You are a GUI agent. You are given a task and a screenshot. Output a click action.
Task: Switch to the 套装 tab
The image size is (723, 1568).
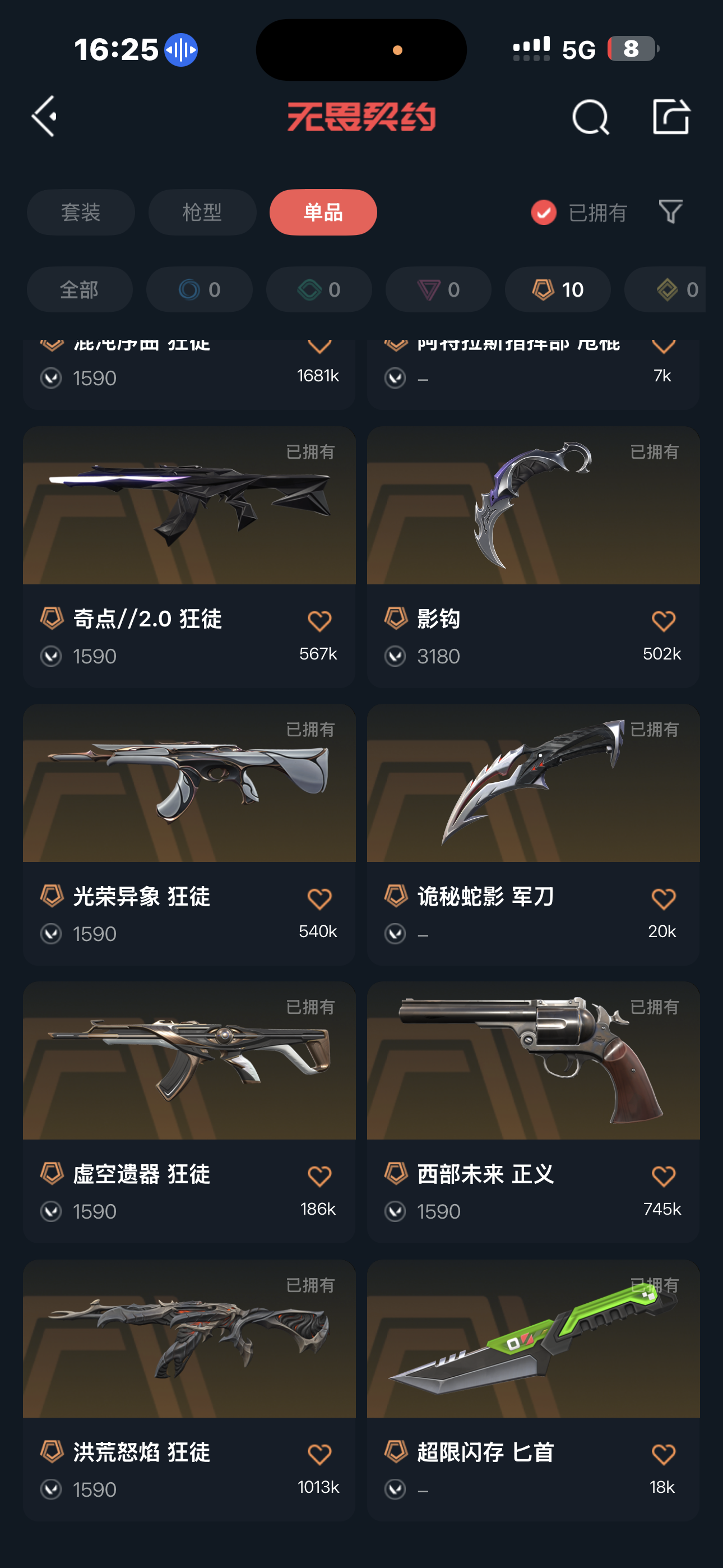(80, 213)
